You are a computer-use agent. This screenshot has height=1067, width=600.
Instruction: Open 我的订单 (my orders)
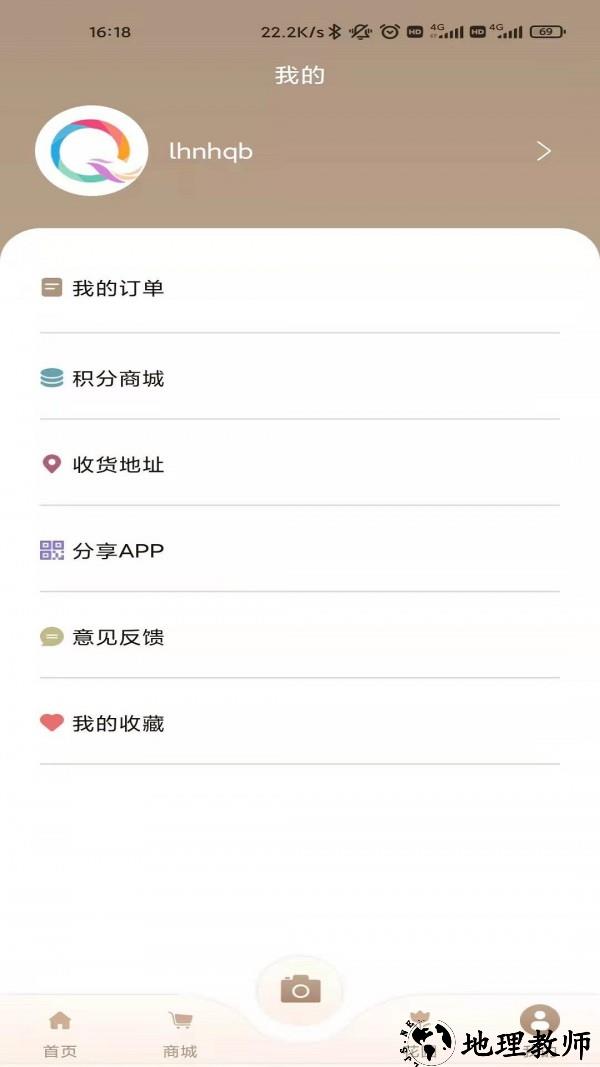[x=118, y=288]
